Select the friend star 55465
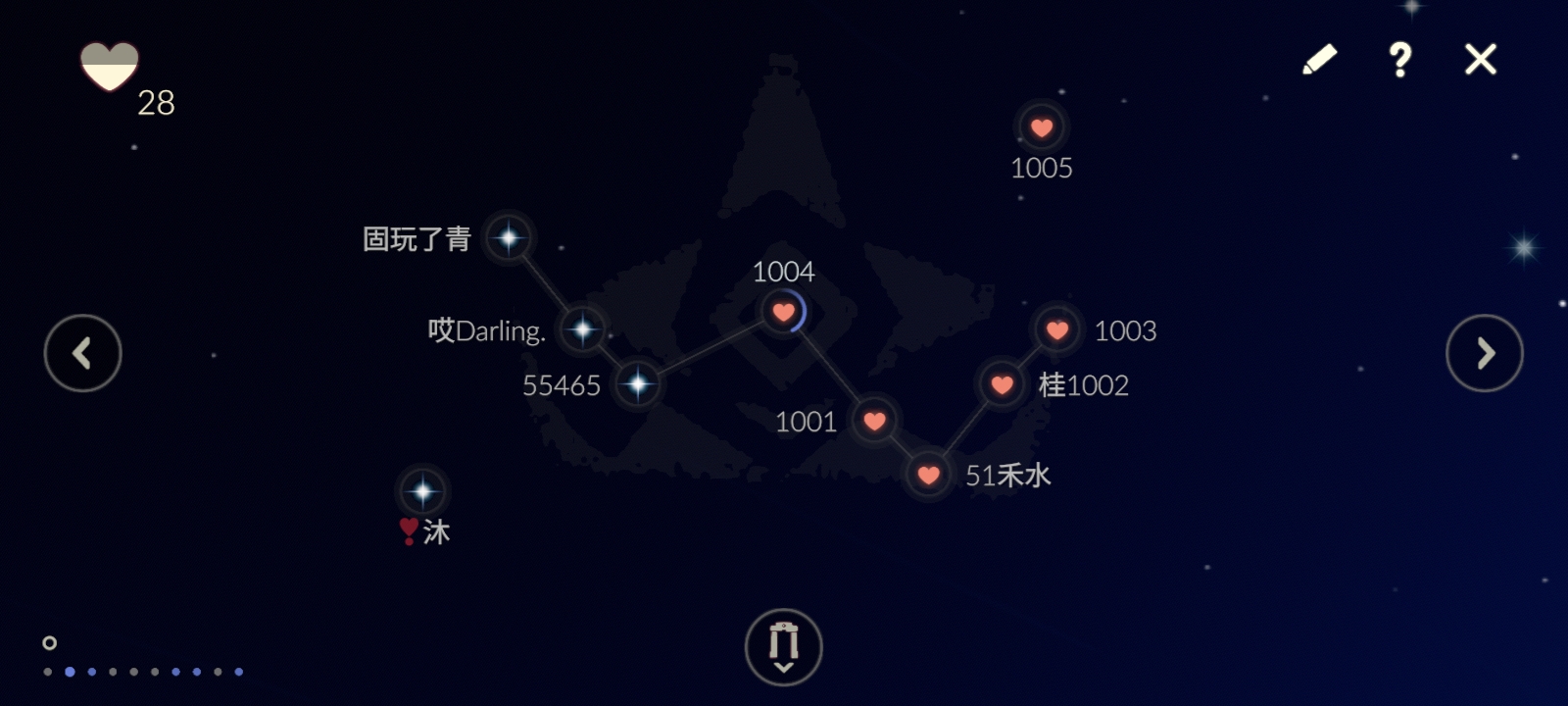 pyautogui.click(x=638, y=383)
